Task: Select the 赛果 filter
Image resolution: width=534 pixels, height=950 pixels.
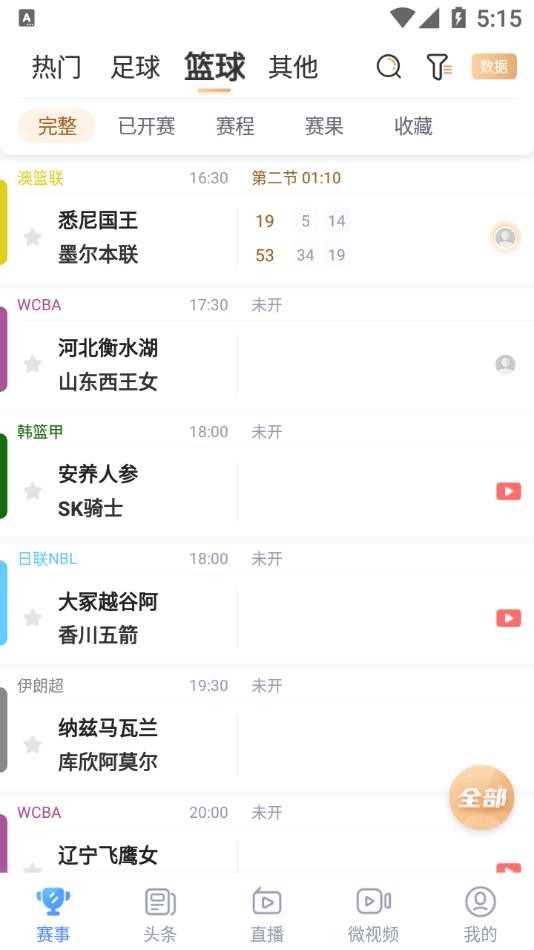Action: [x=324, y=126]
